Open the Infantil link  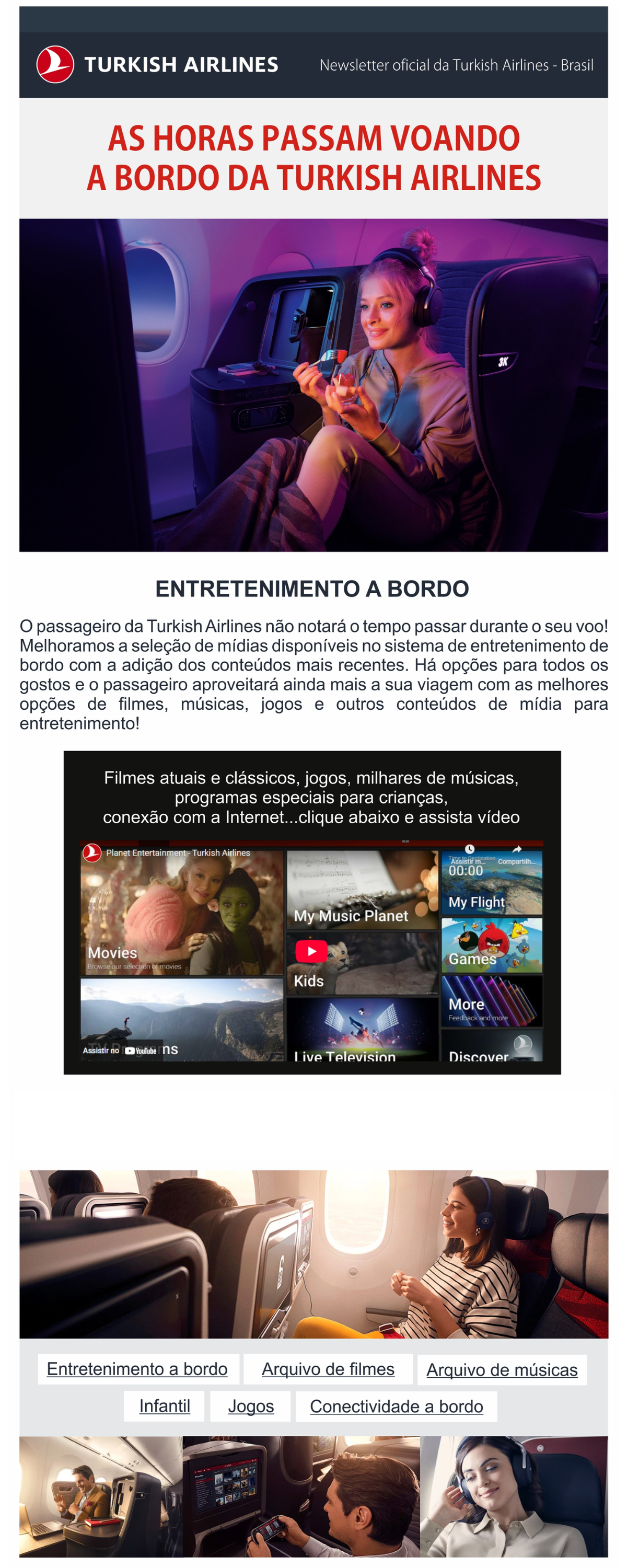[x=166, y=1406]
